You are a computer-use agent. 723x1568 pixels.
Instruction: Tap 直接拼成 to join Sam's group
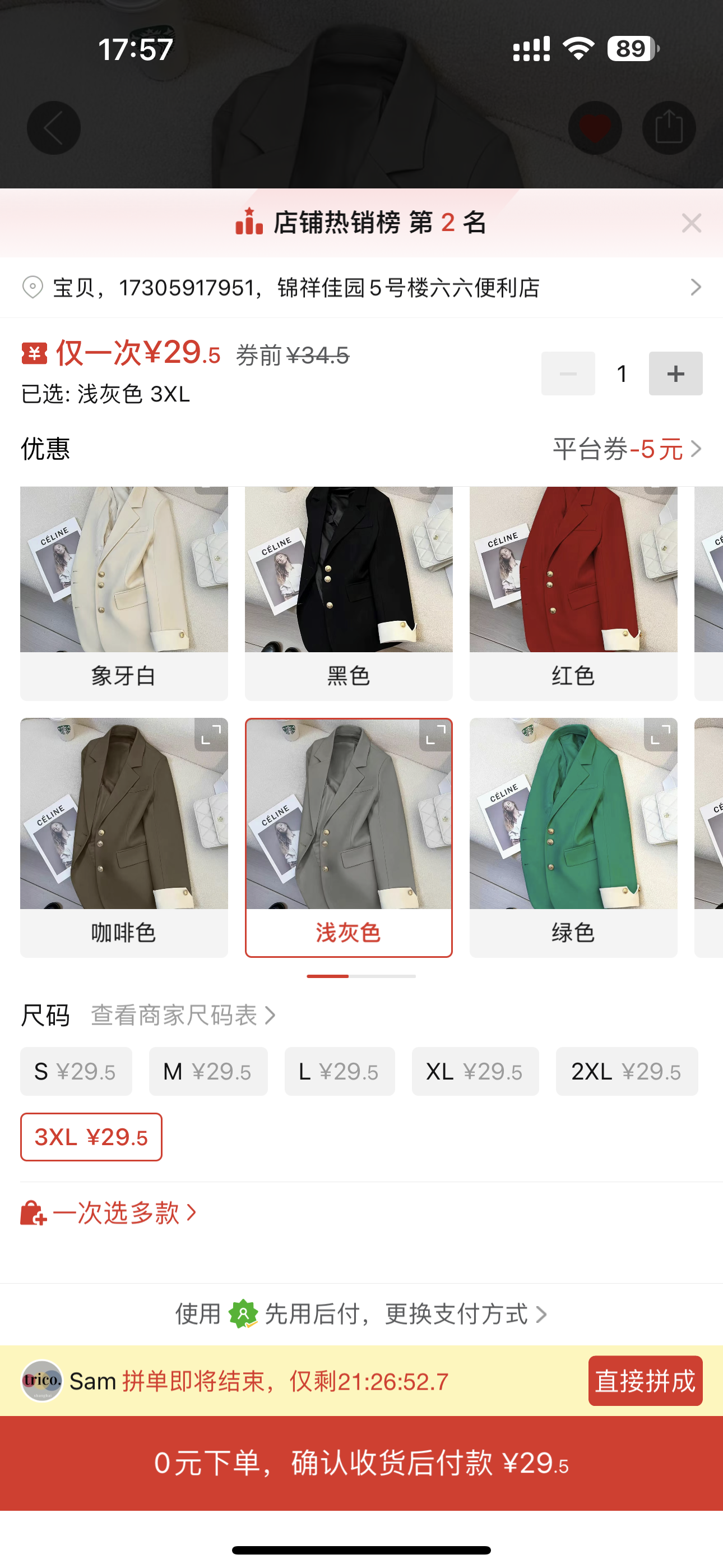(x=645, y=1381)
